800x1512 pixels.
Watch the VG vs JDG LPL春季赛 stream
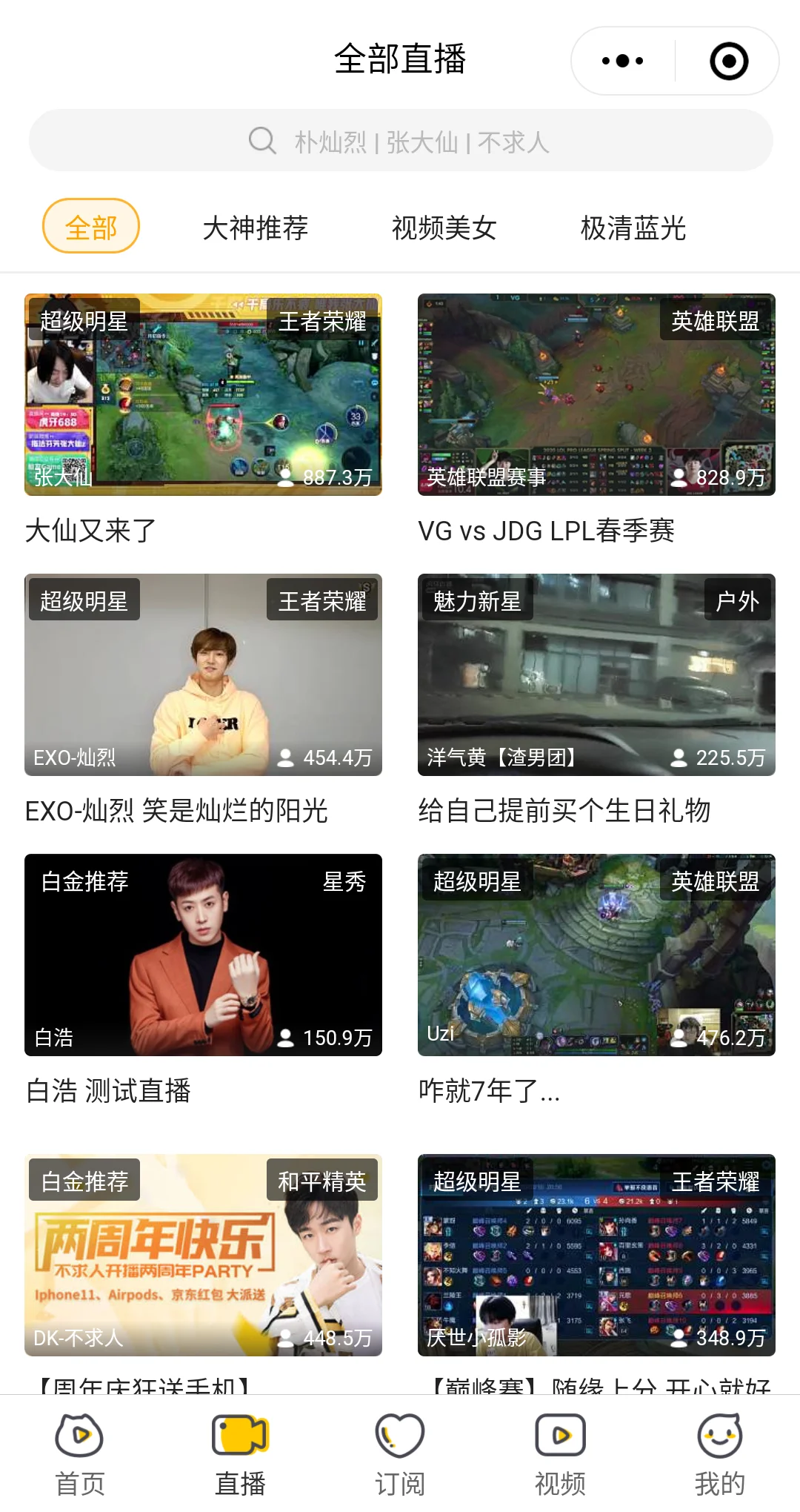[x=596, y=394]
